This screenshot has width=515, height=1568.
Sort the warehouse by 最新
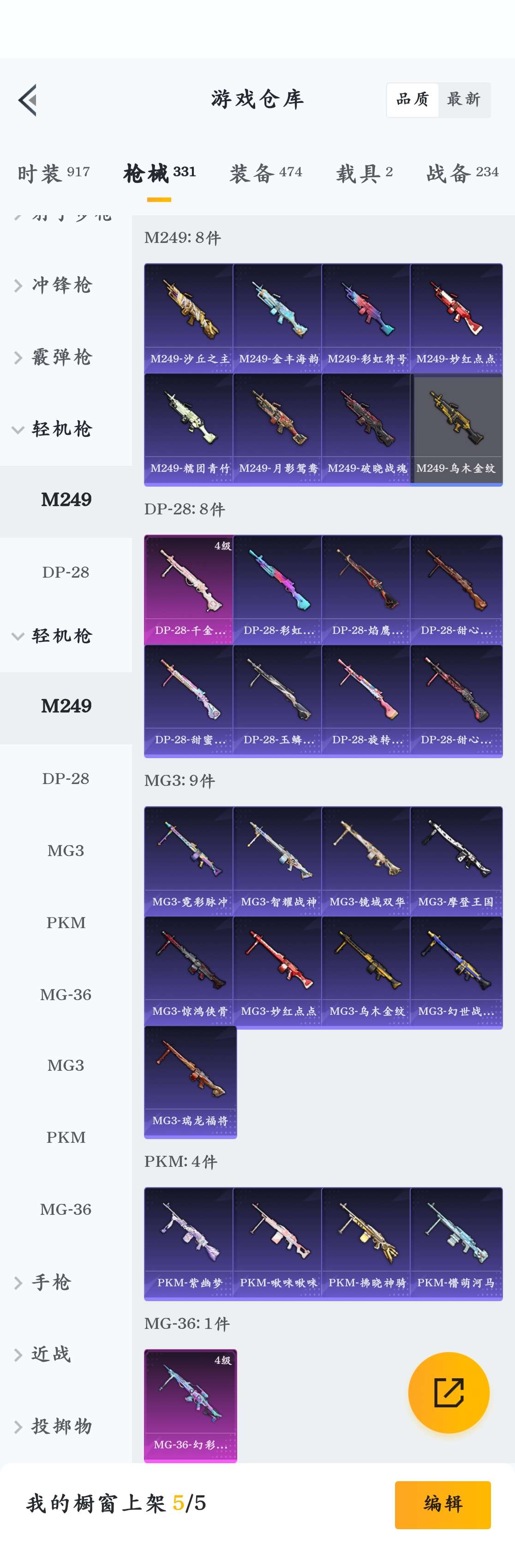pos(464,100)
